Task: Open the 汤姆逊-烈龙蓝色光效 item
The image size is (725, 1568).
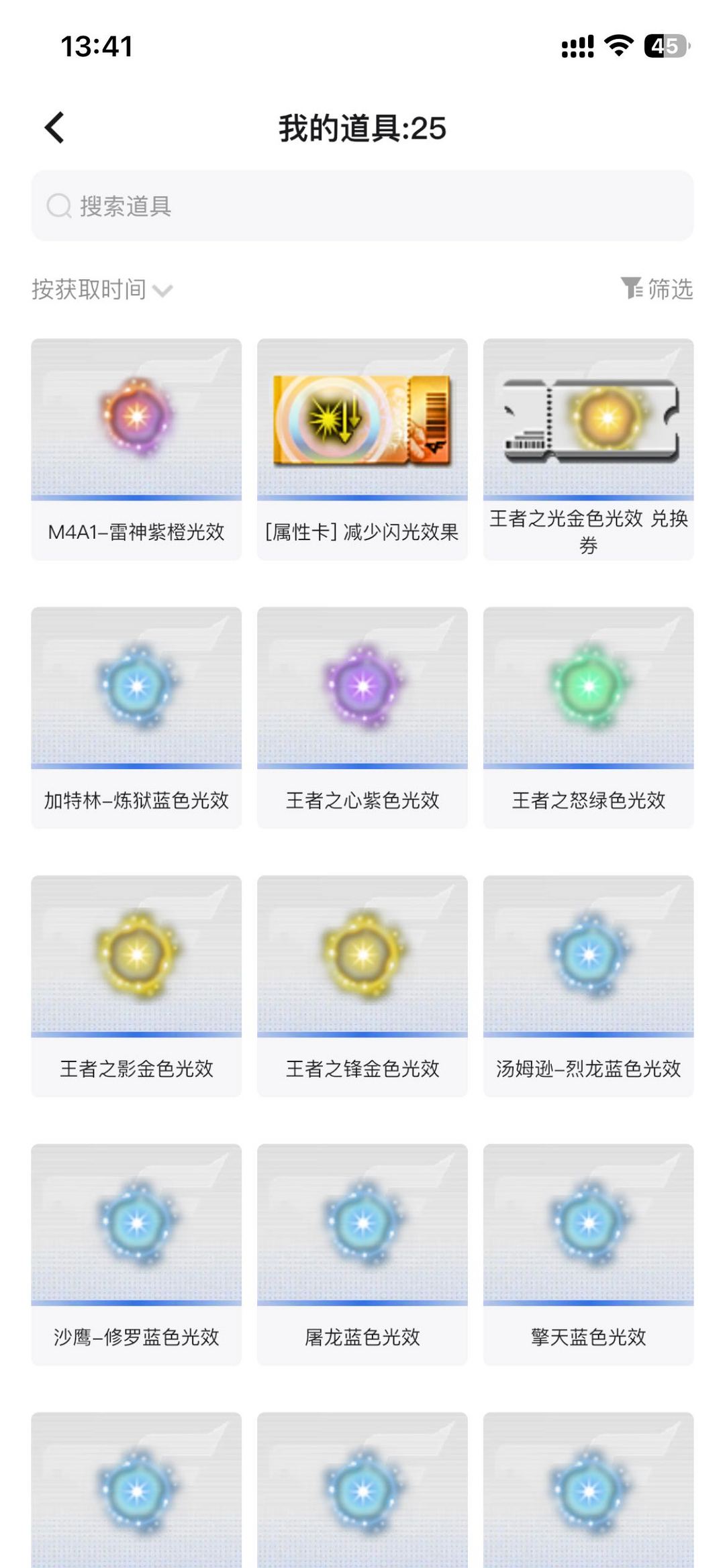Action: [588, 985]
